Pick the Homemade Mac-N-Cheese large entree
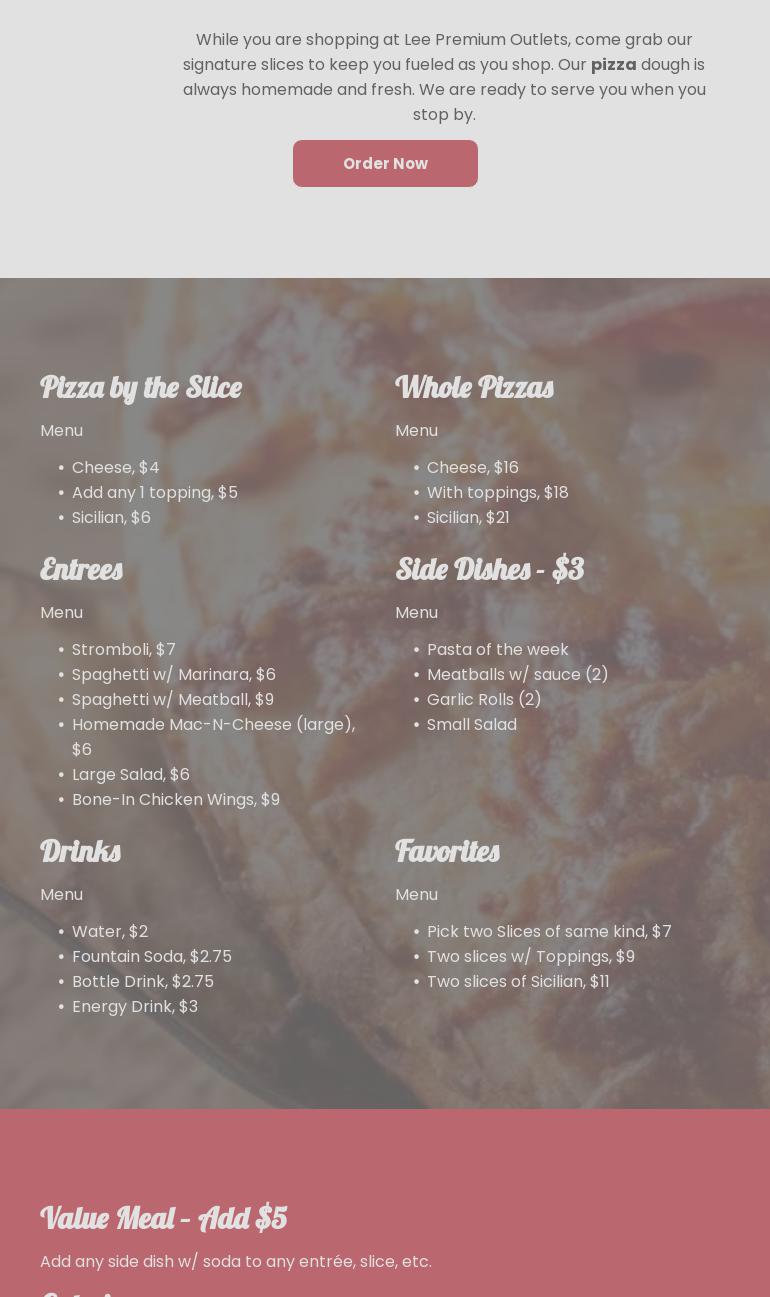This screenshot has height=1297, width=770. click(213, 724)
